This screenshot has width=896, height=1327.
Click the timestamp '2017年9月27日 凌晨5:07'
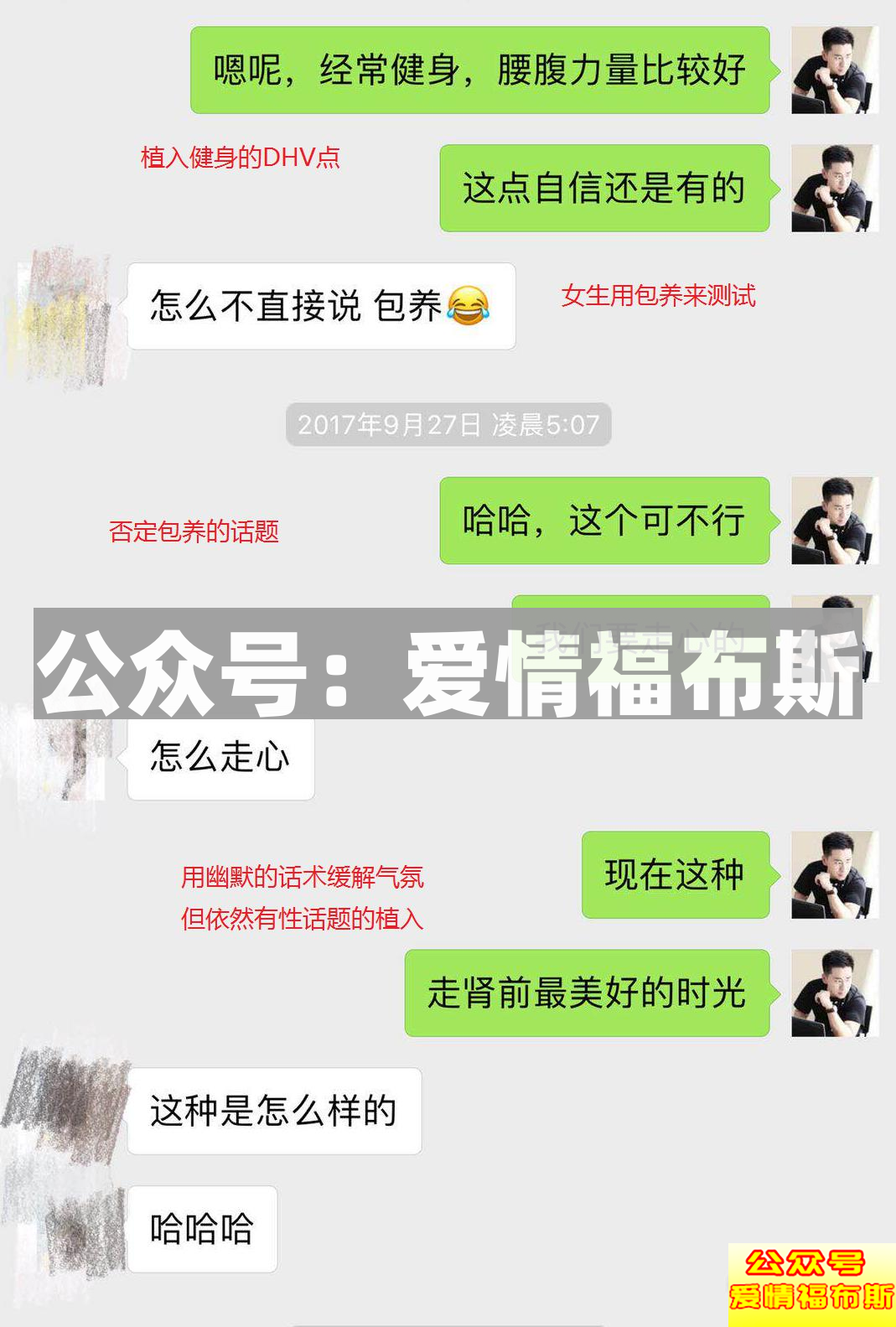click(x=450, y=427)
